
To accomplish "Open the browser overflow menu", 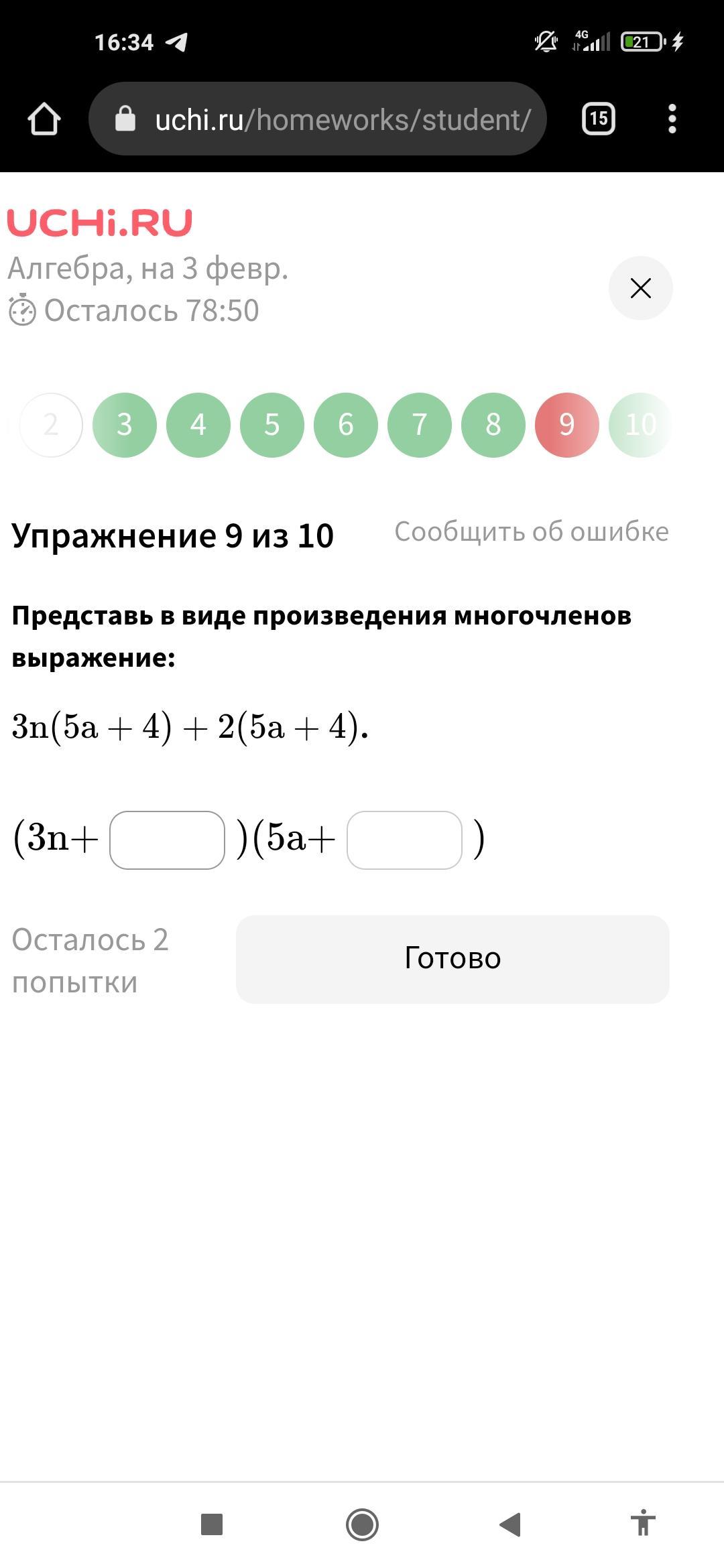I will point(672,119).
